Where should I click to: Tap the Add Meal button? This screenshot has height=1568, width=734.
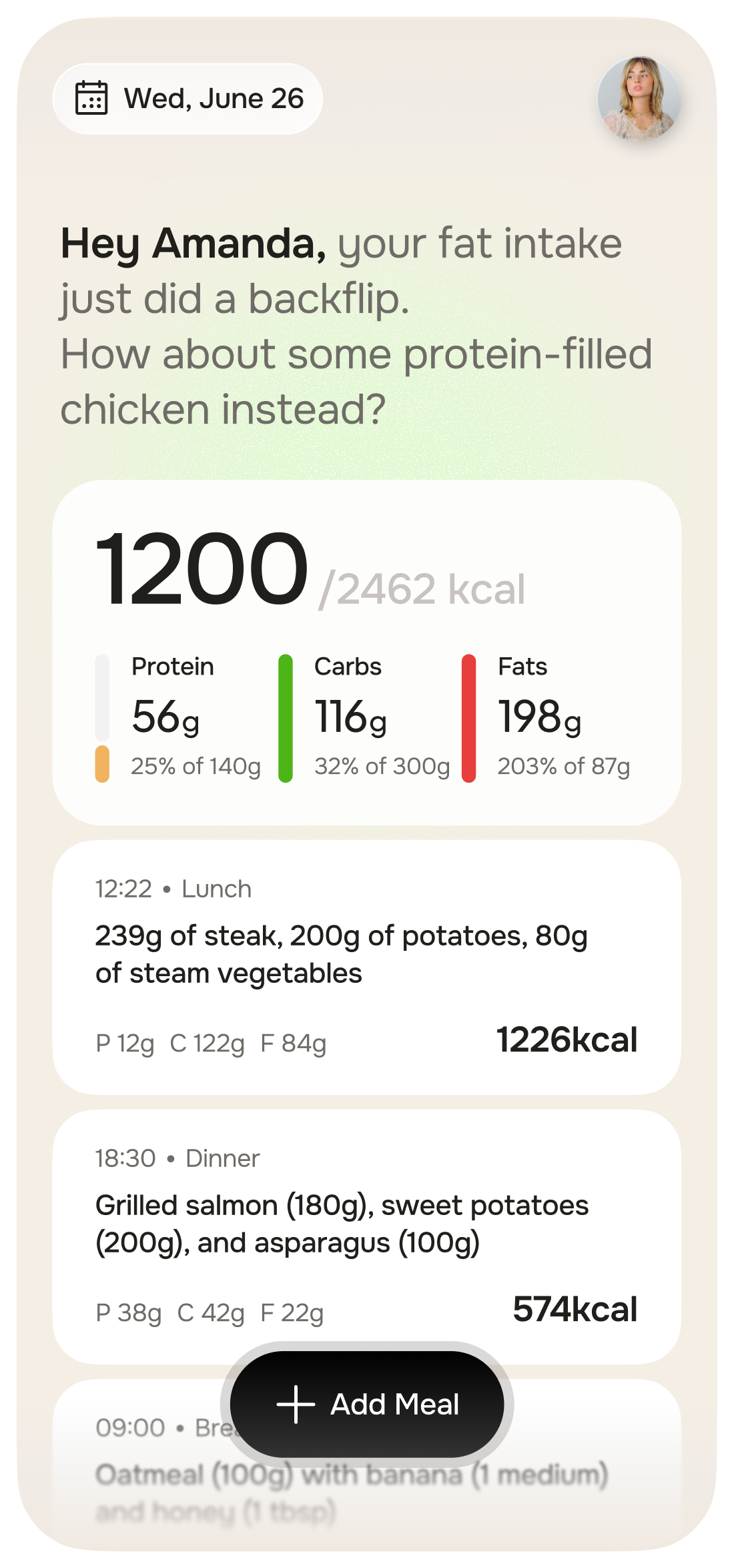point(367,1404)
